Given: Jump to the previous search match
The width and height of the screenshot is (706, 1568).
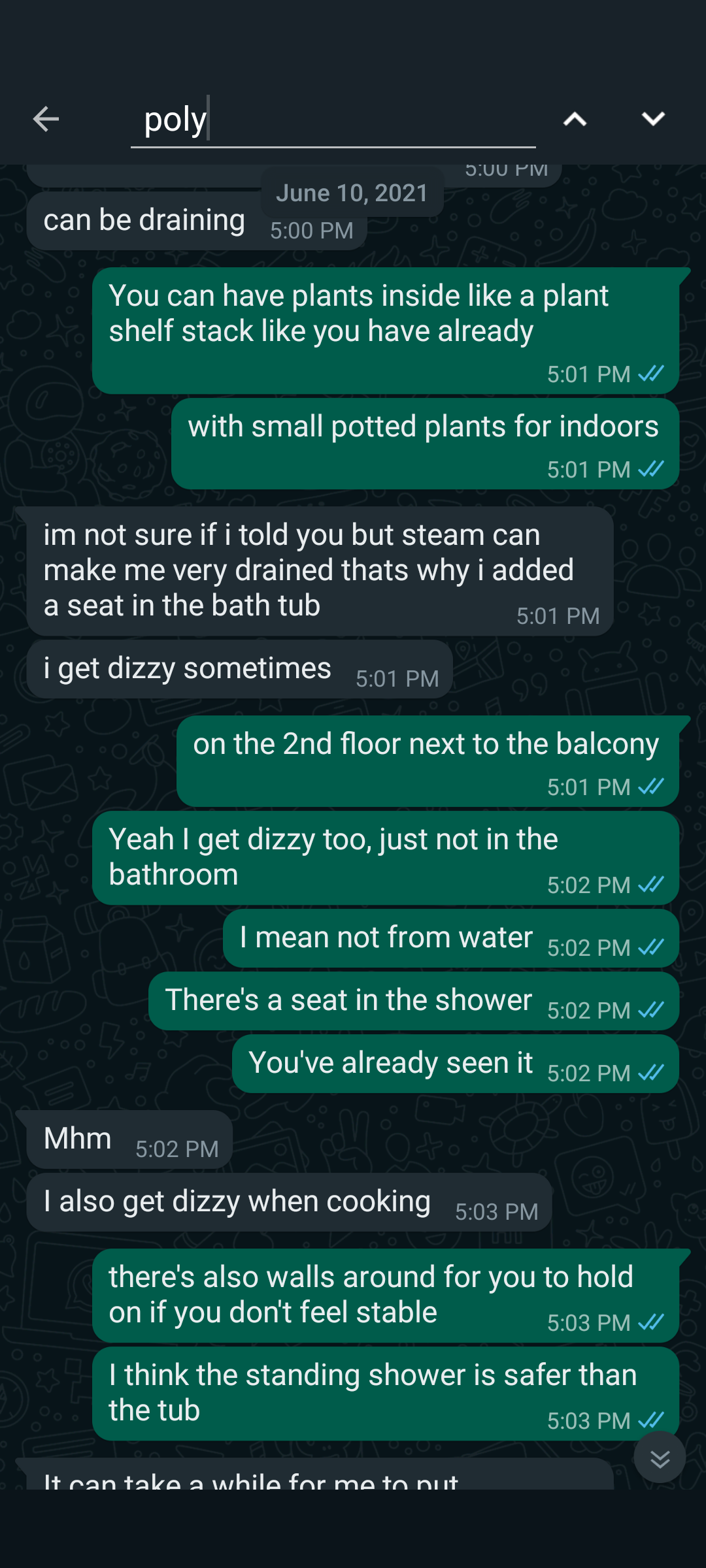Looking at the screenshot, I should pyautogui.click(x=575, y=119).
